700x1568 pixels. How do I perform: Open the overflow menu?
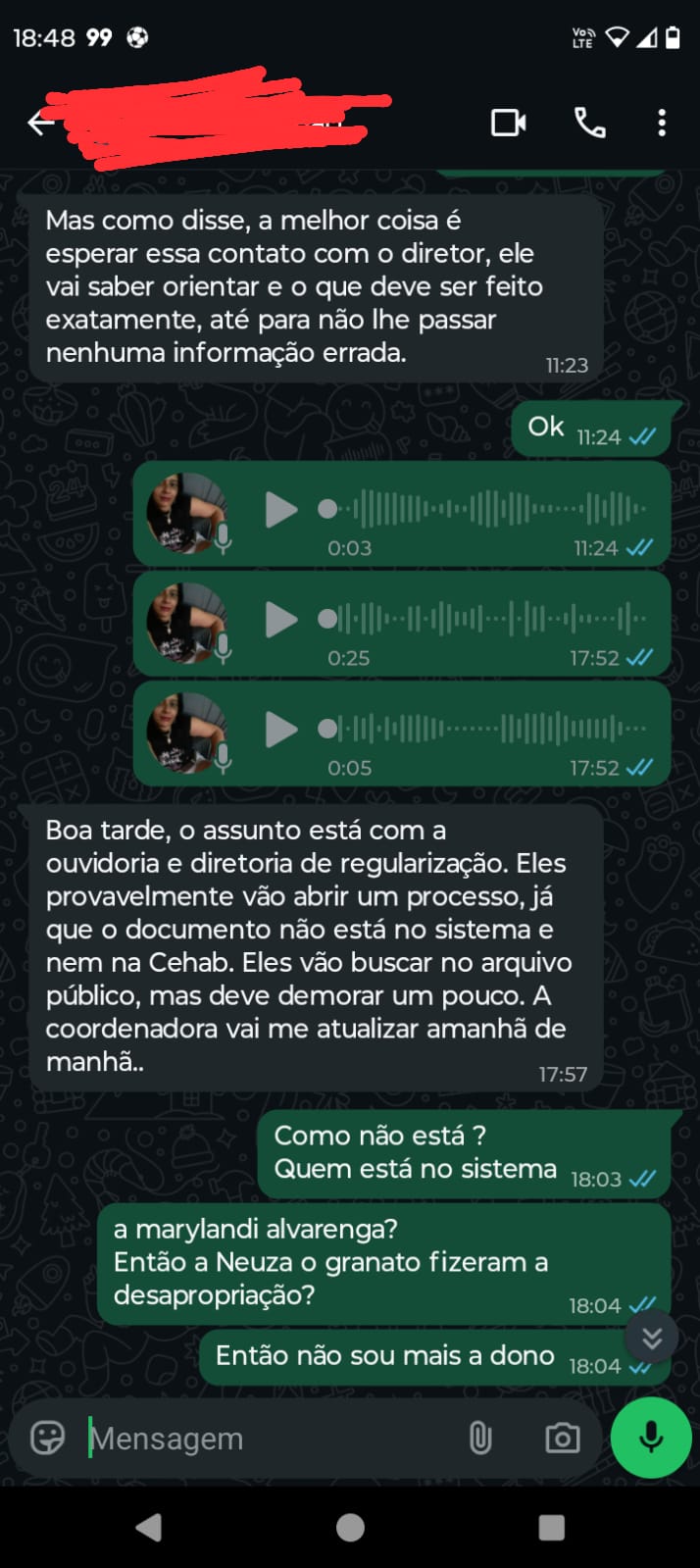pos(662,123)
